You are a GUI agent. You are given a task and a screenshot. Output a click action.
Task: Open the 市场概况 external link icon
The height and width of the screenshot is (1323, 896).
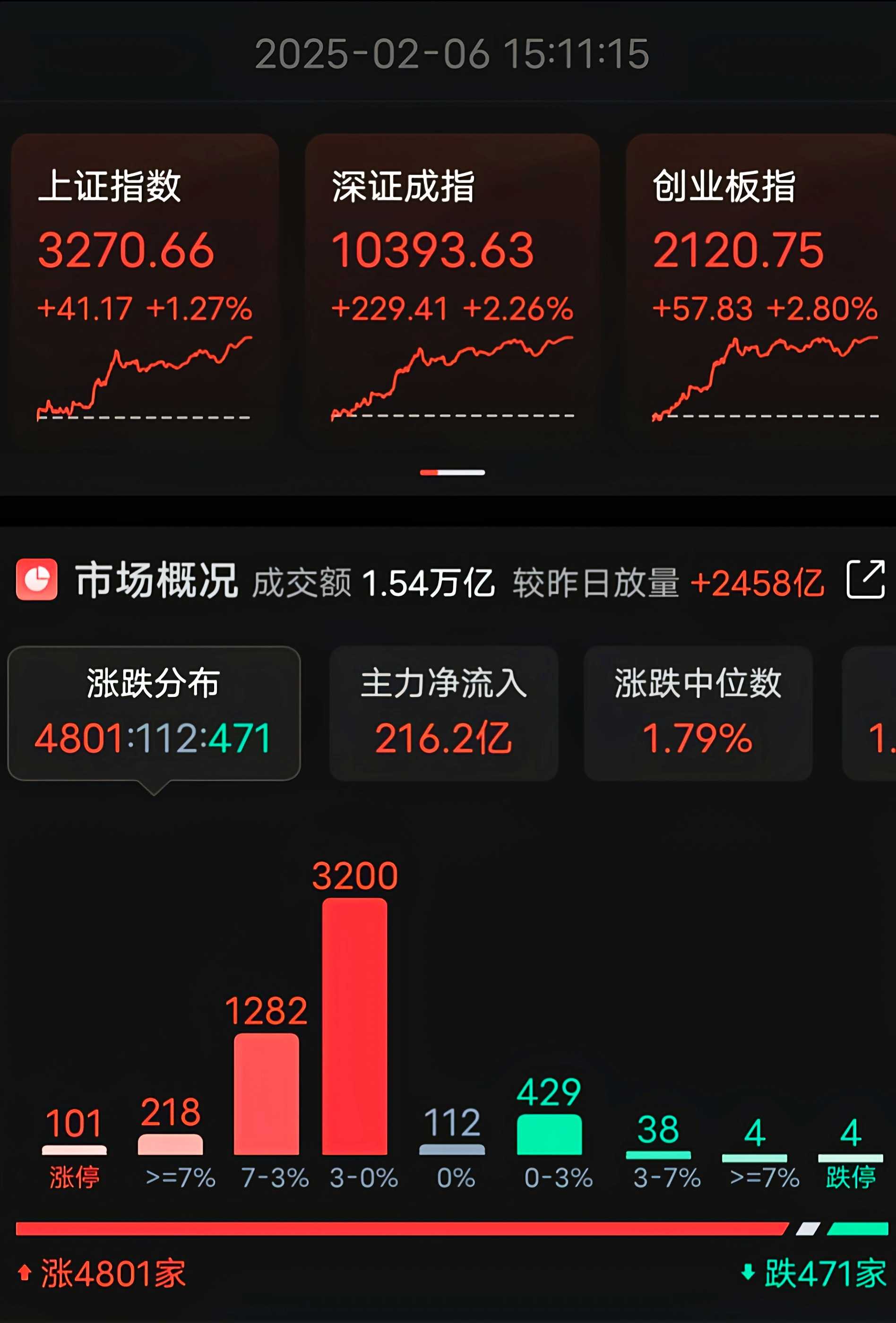point(865,580)
